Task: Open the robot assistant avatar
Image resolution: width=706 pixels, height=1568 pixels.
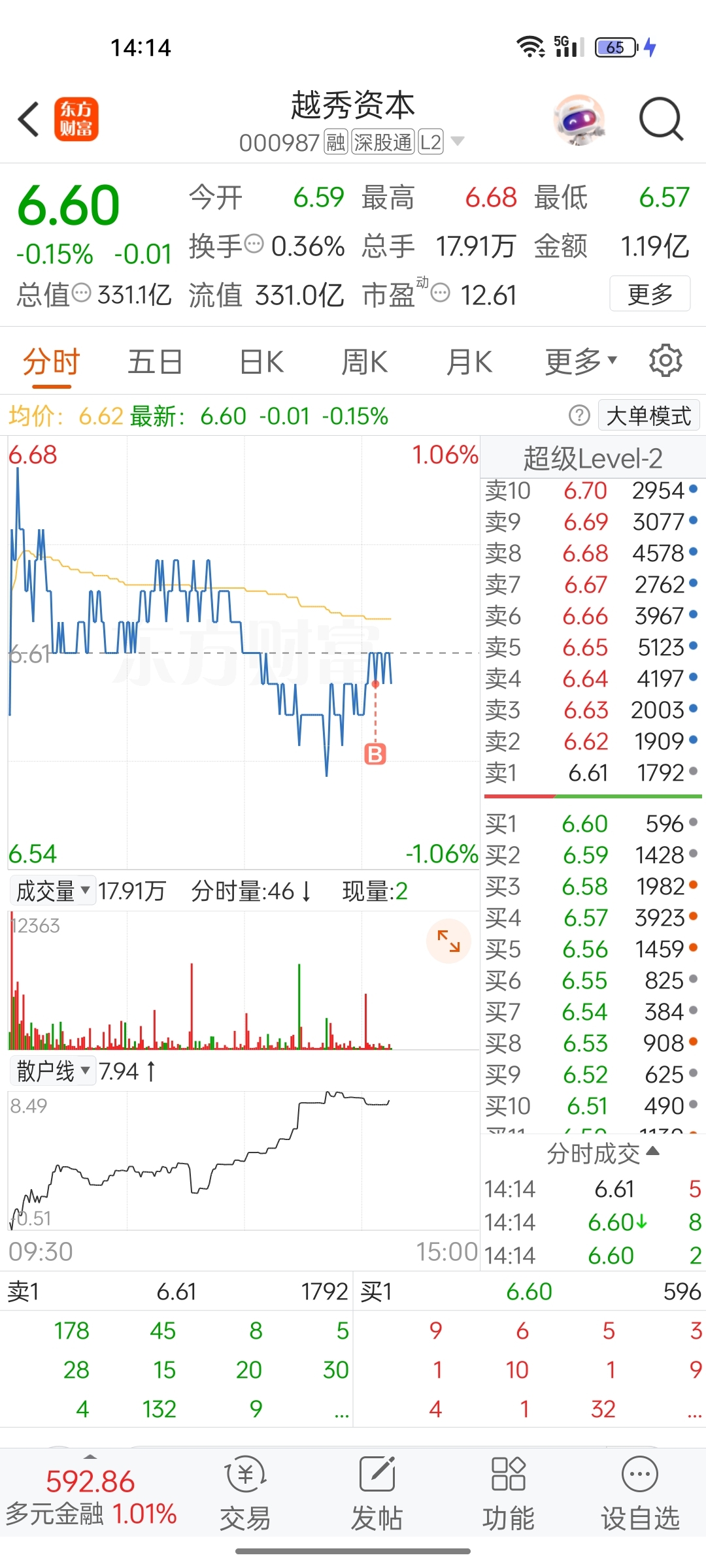Action: click(x=579, y=120)
